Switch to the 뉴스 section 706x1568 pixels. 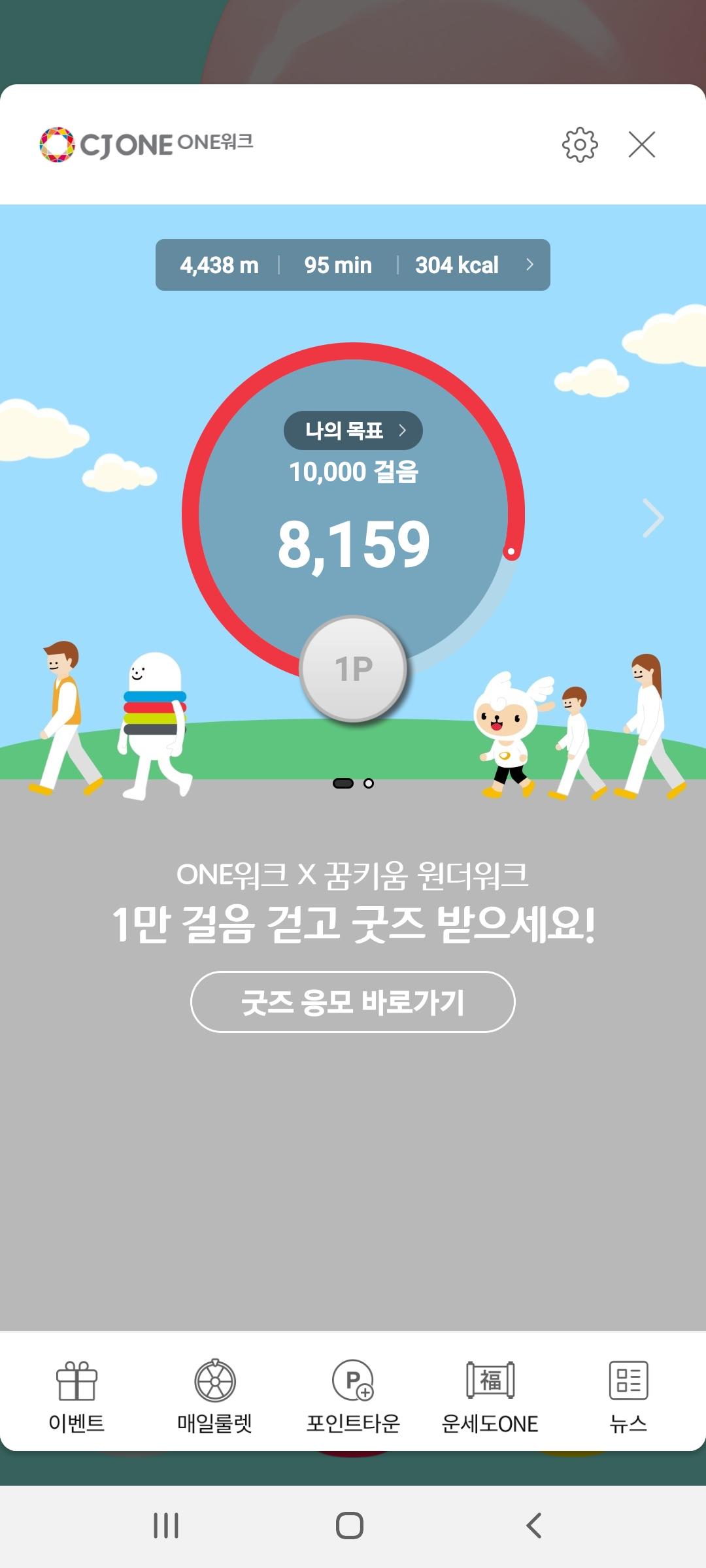click(x=628, y=1395)
